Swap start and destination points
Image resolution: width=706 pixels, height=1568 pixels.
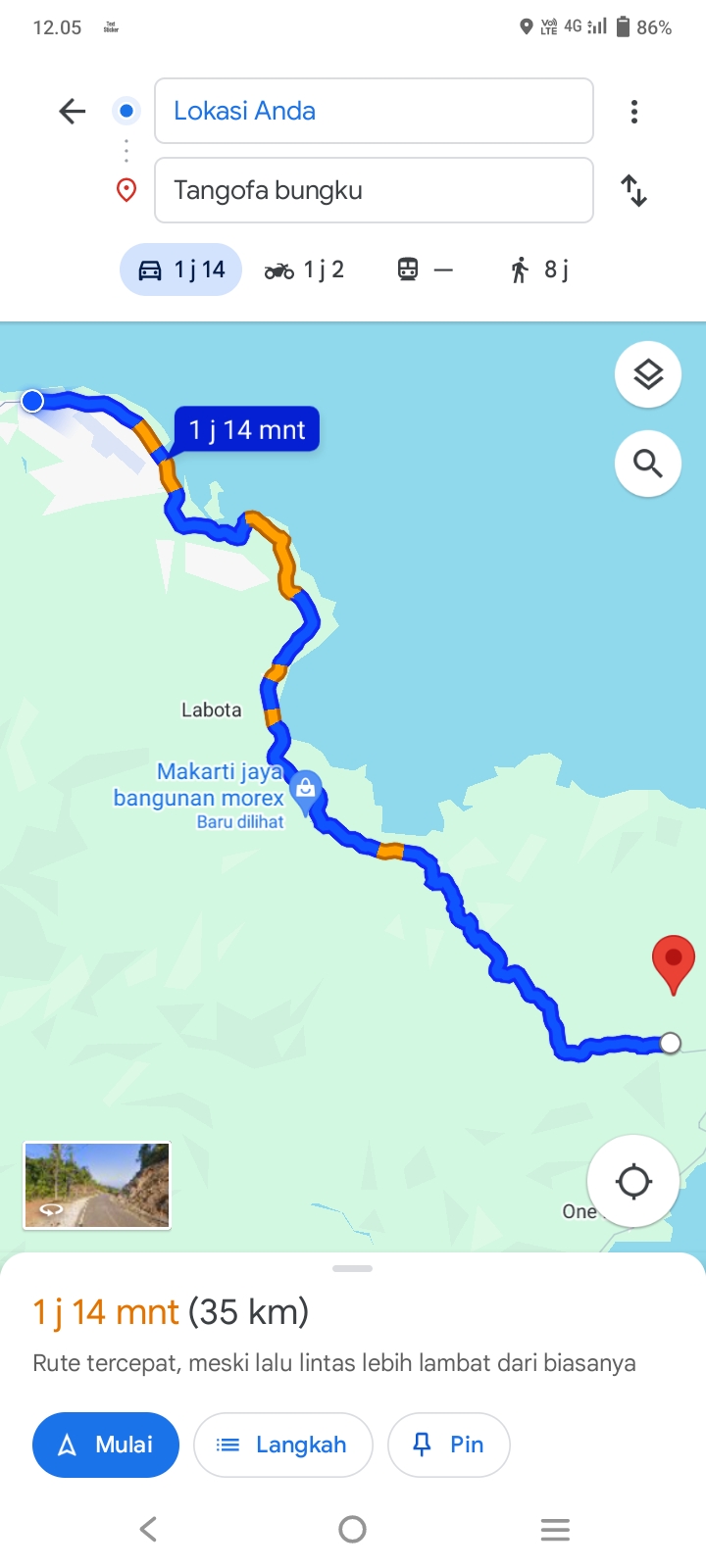pos(634,190)
